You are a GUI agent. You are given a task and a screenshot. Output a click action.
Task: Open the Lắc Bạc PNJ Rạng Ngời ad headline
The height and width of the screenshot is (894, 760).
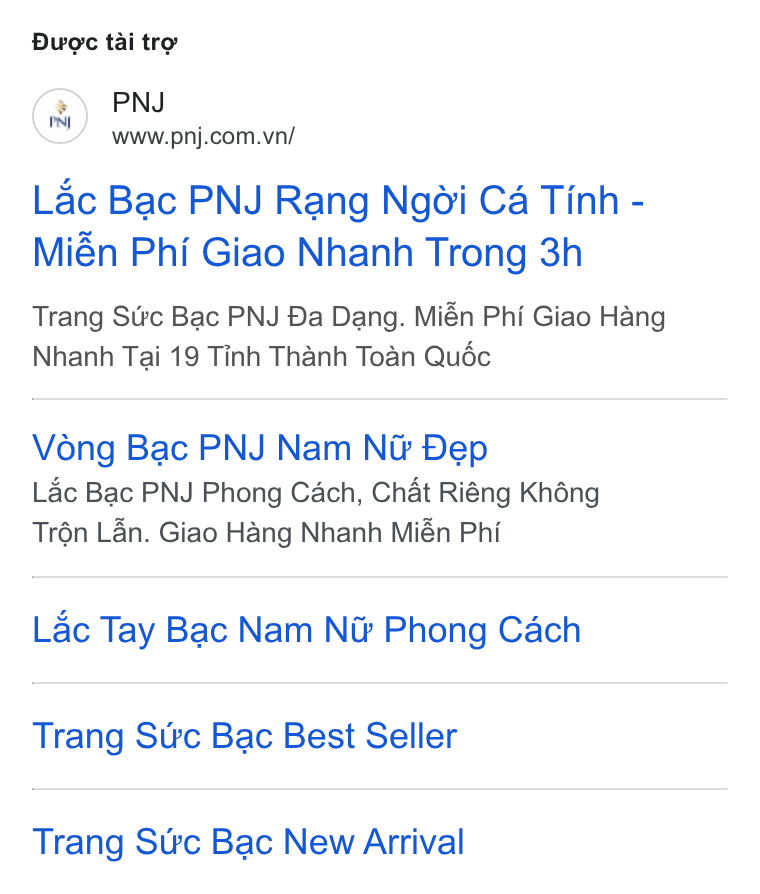pos(338,226)
